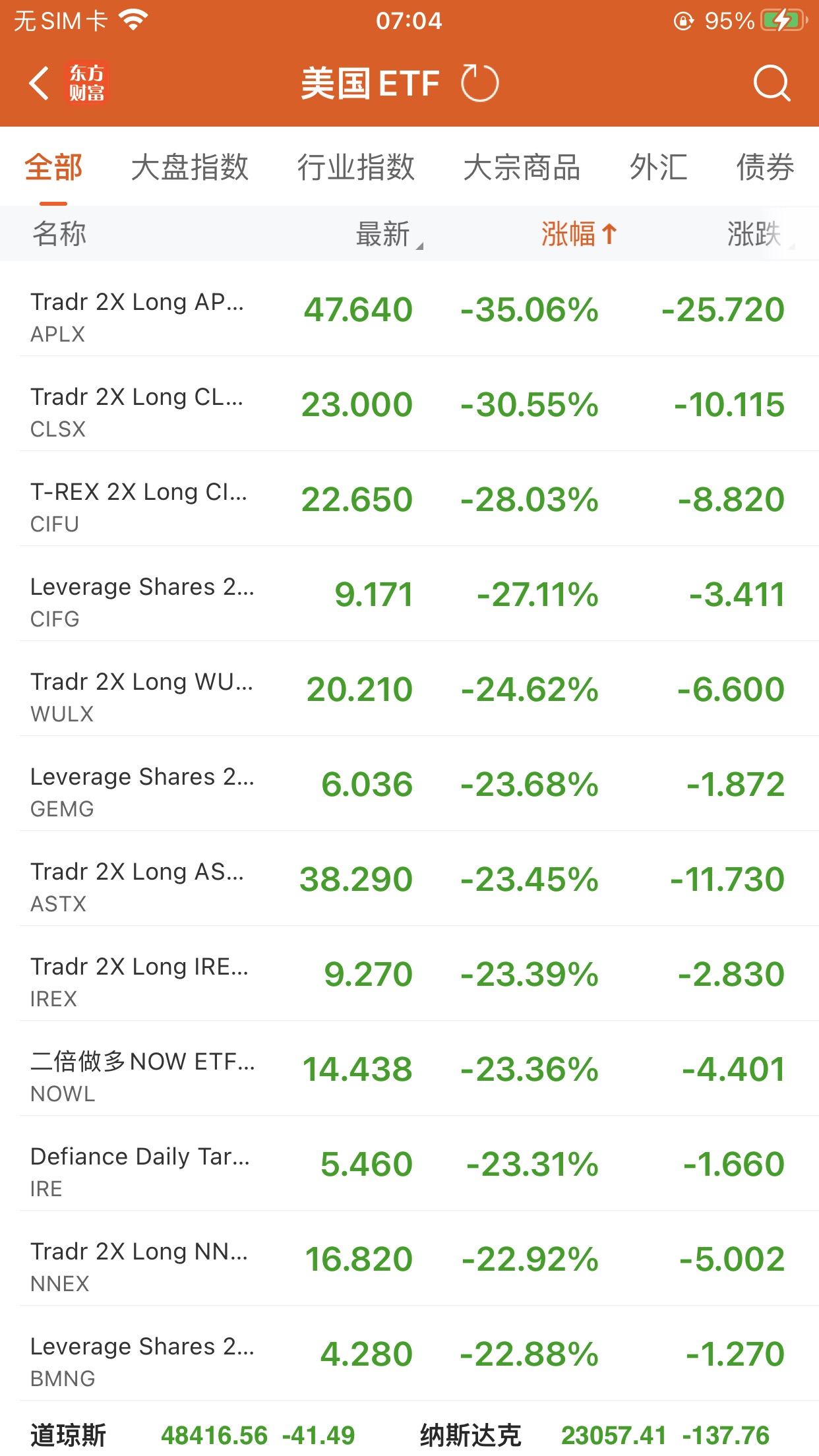
Task: Open the search magnifier
Action: (771, 84)
